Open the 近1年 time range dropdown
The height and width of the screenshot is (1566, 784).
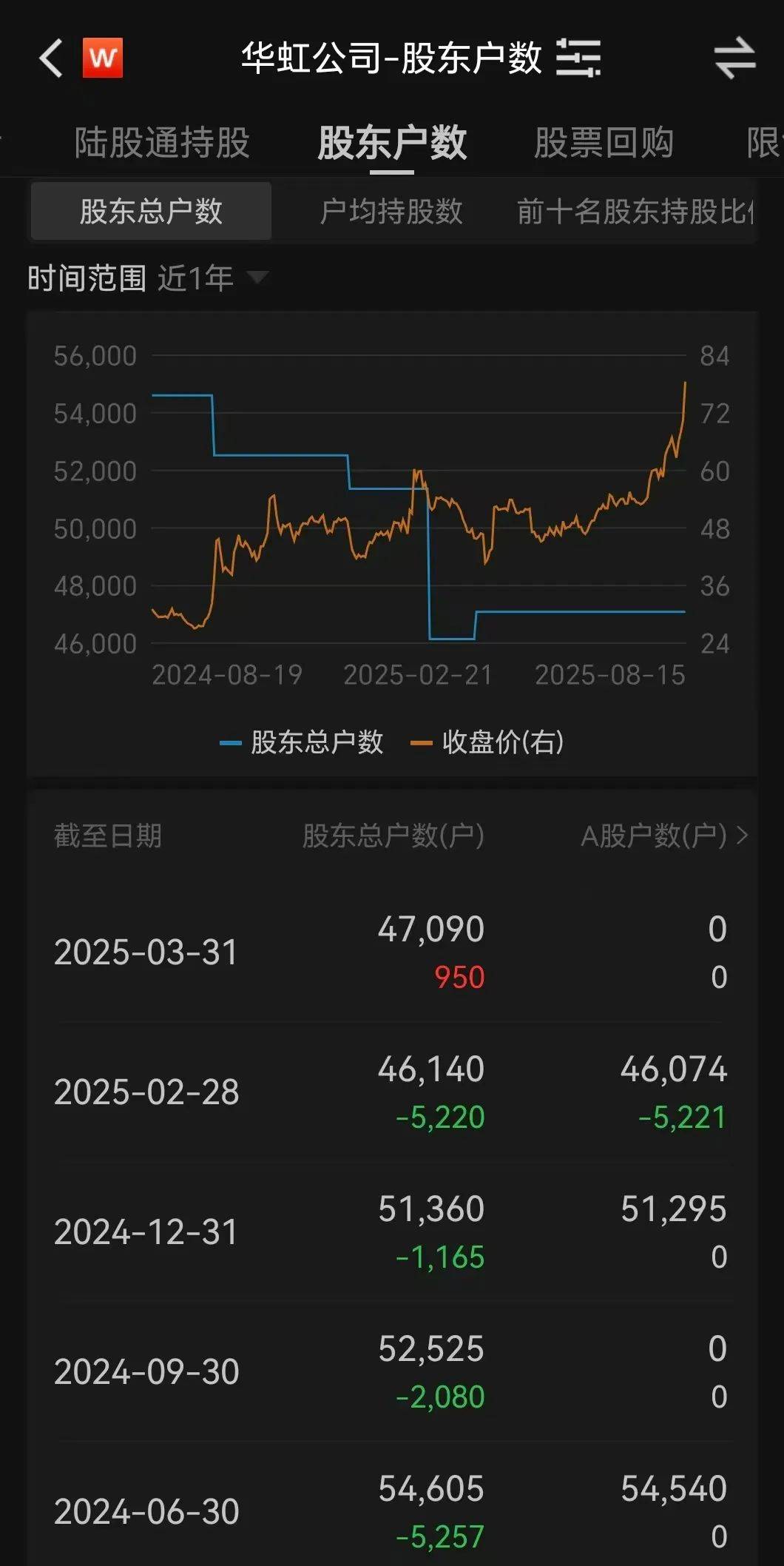pyautogui.click(x=211, y=278)
